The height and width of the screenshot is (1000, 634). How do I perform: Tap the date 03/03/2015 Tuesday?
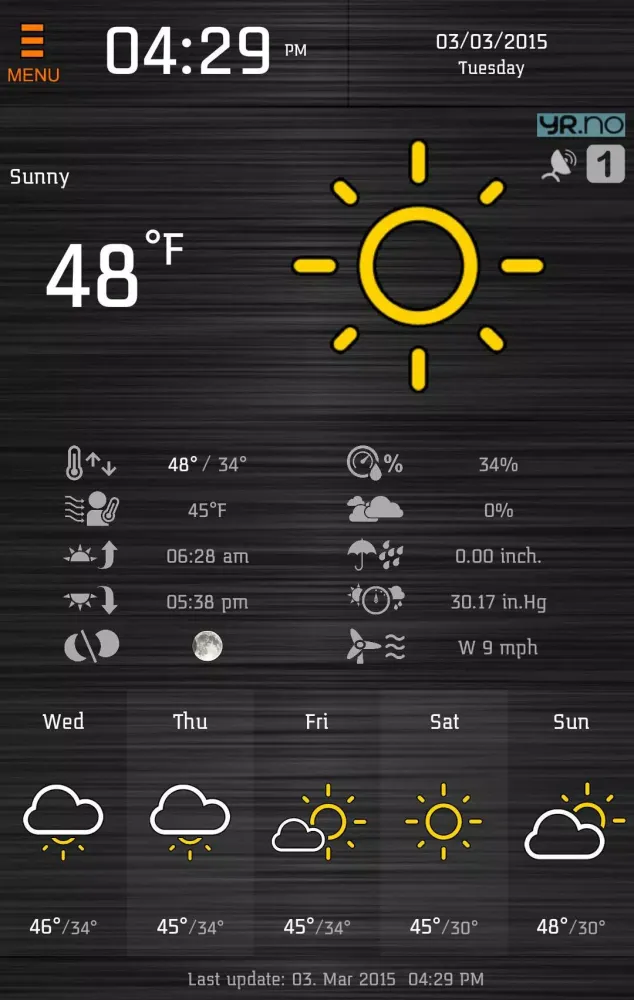pos(491,54)
